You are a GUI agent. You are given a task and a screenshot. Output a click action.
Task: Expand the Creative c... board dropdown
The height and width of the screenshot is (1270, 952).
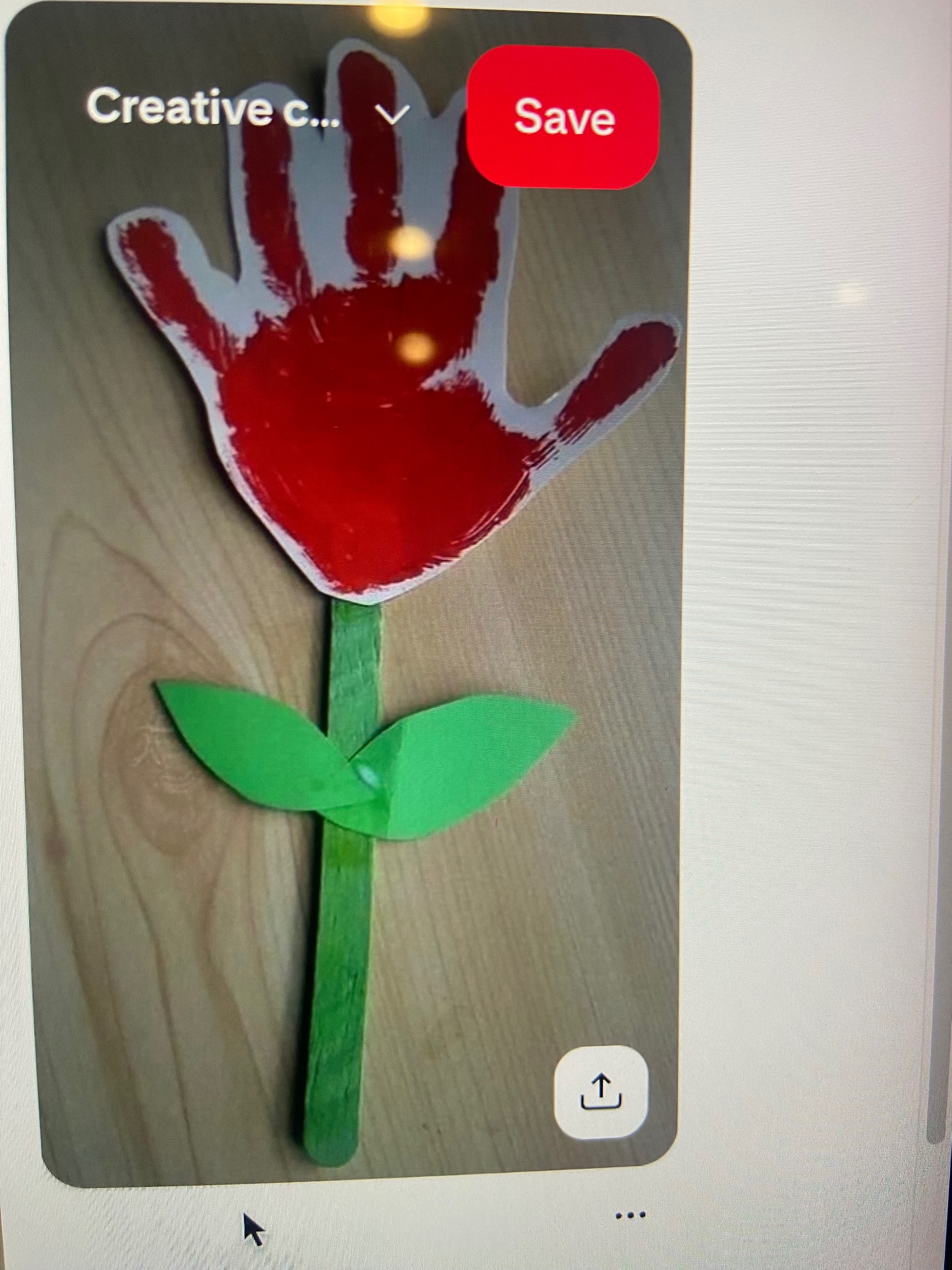tap(392, 114)
